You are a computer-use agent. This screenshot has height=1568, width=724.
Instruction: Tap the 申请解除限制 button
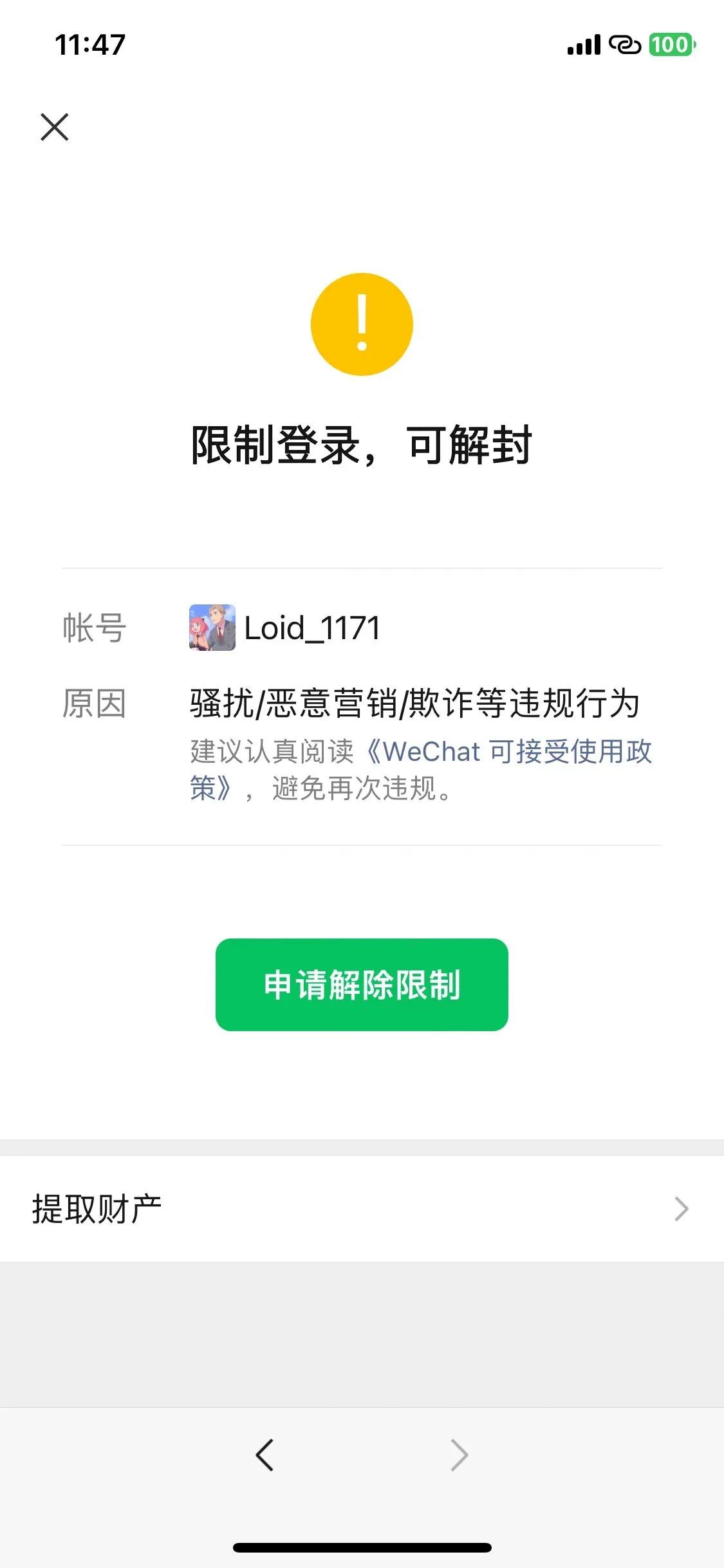tap(362, 984)
